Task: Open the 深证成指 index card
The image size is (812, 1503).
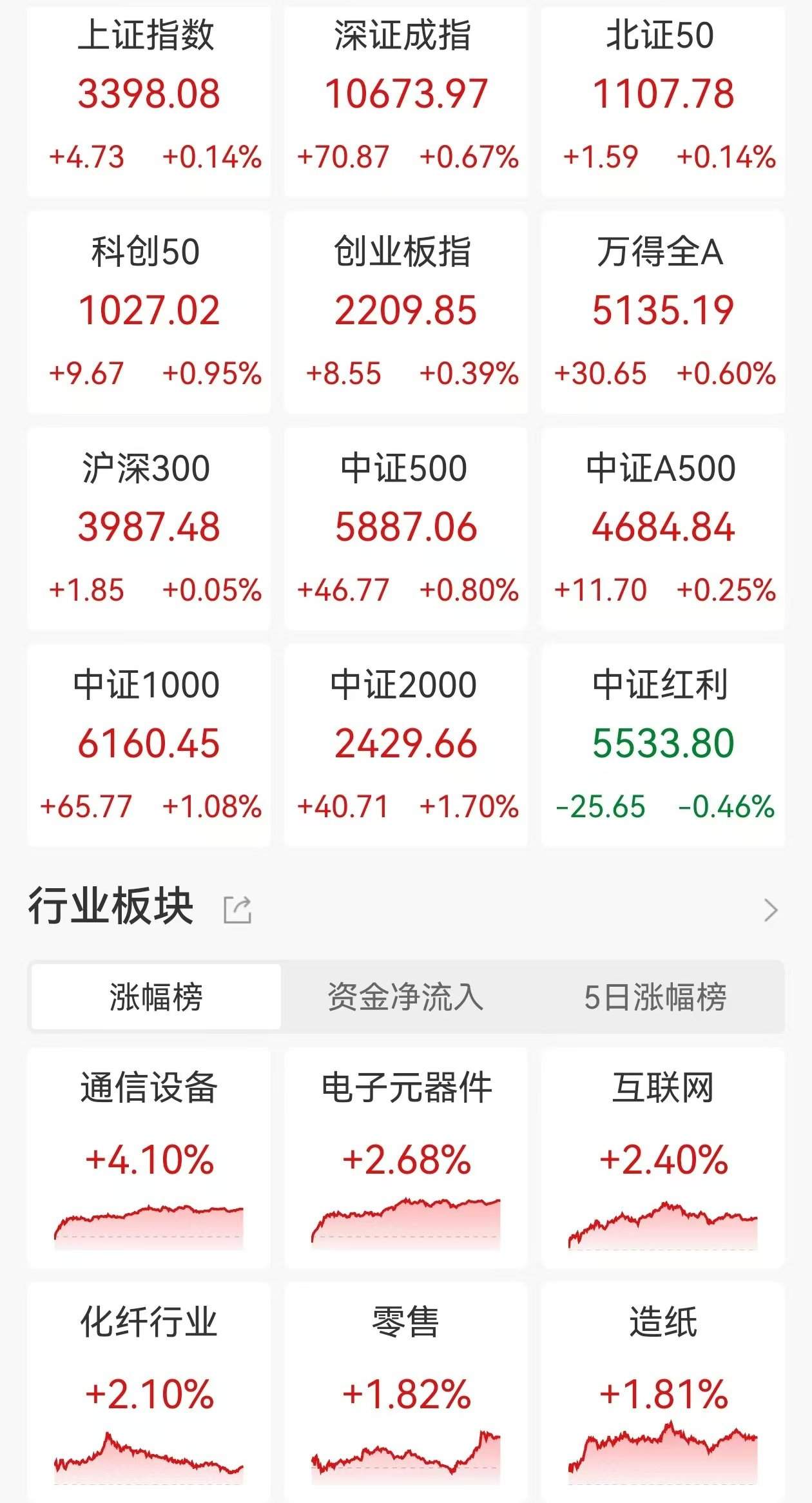Action: tap(406, 100)
